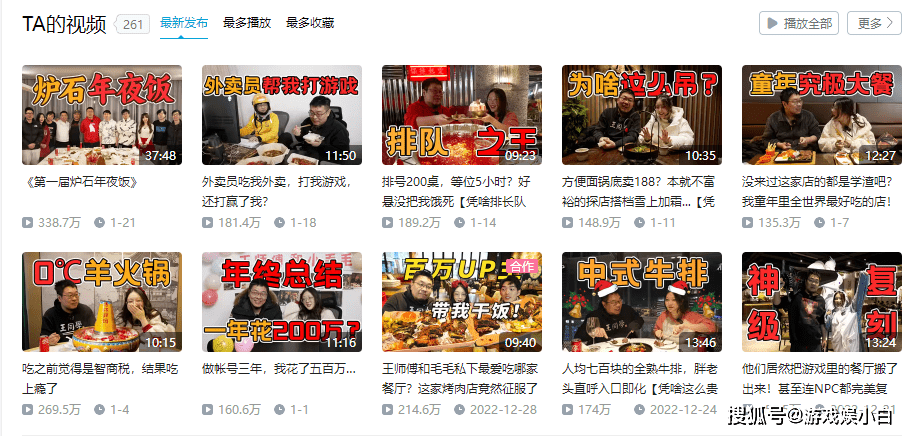The width and height of the screenshot is (914, 436).
Task: Play the 排队之王 video
Action: [461, 115]
